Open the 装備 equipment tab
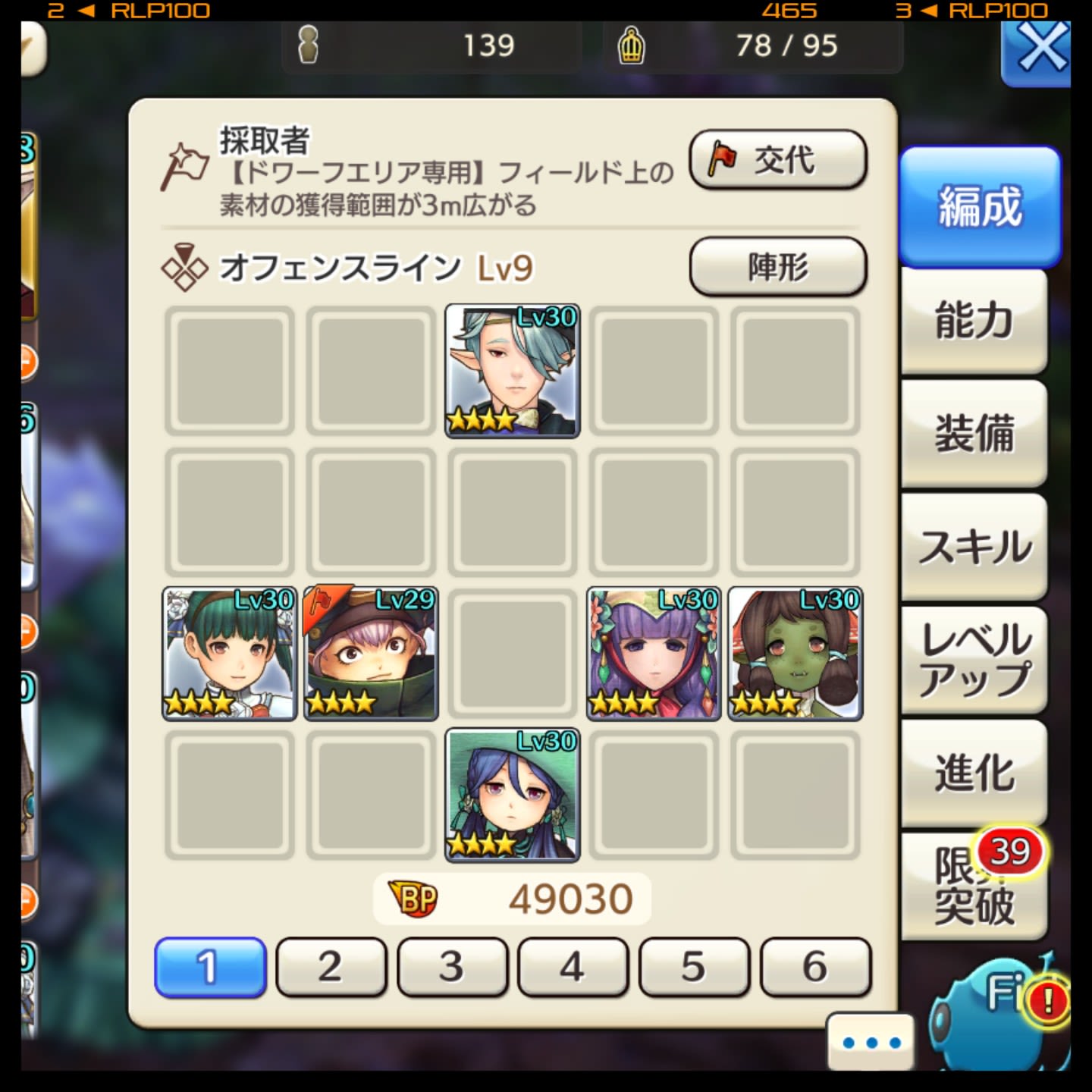Viewport: 1092px width, 1092px height. click(x=974, y=434)
